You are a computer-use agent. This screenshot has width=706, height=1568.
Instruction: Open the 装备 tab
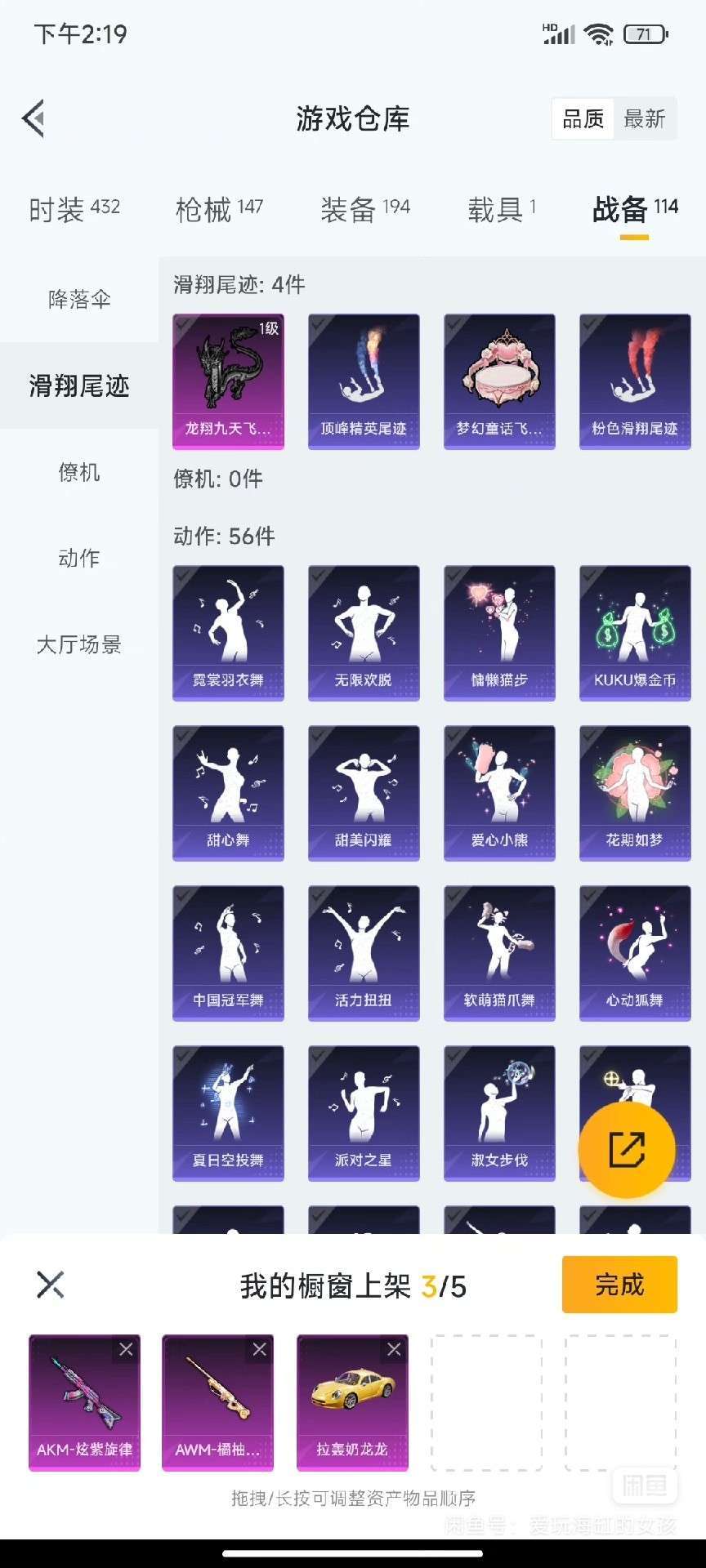364,210
